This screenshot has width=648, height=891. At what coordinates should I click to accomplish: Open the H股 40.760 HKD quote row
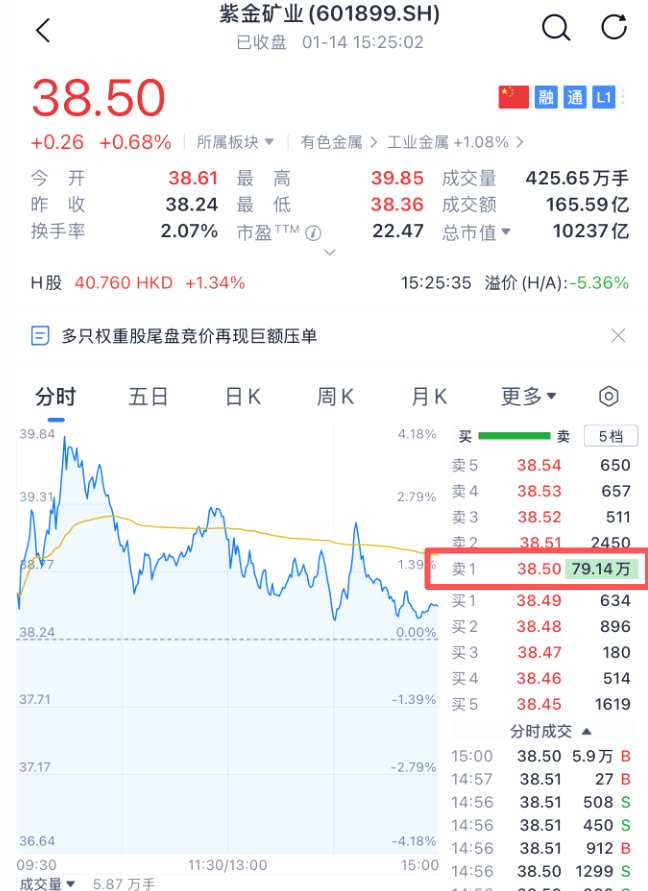pyautogui.click(x=138, y=283)
